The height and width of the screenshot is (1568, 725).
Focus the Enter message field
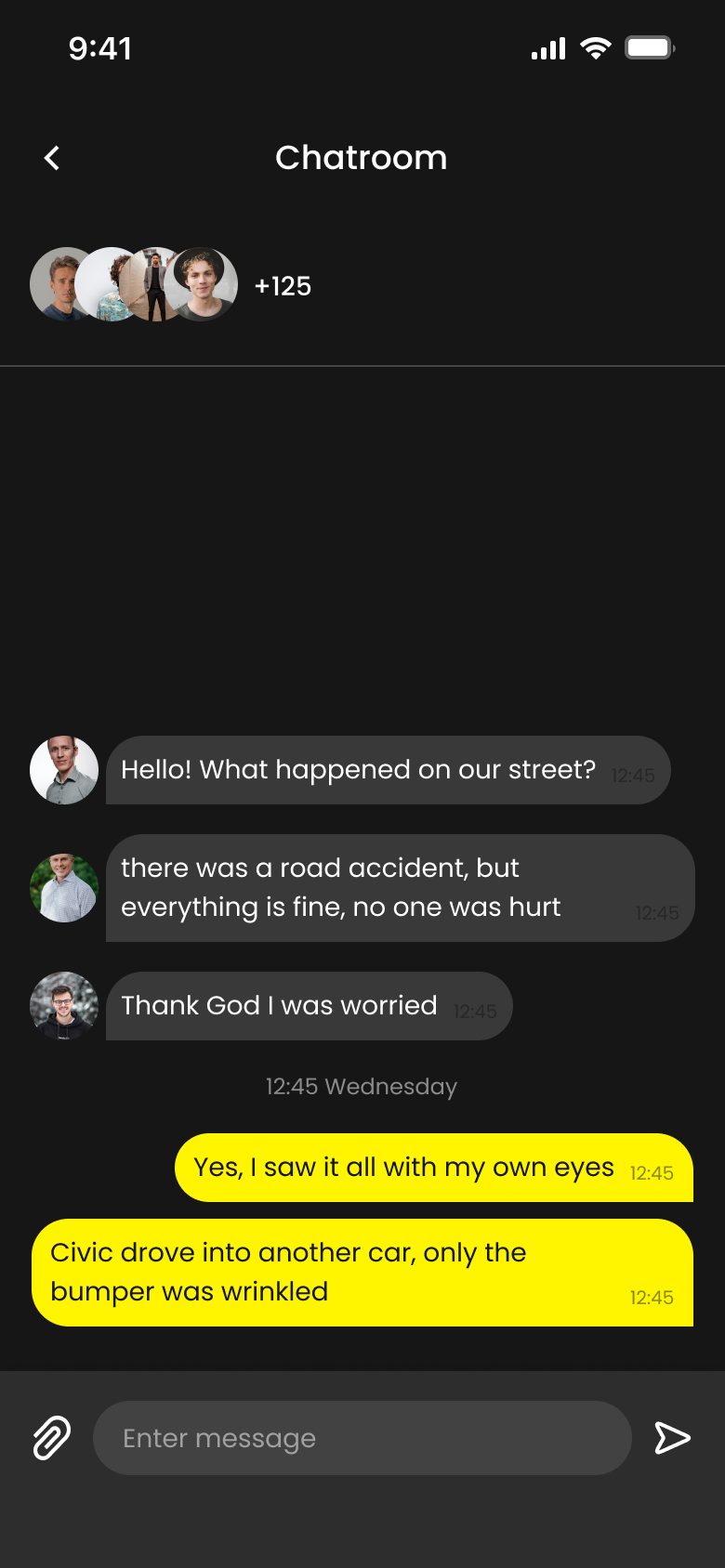pos(362,1438)
